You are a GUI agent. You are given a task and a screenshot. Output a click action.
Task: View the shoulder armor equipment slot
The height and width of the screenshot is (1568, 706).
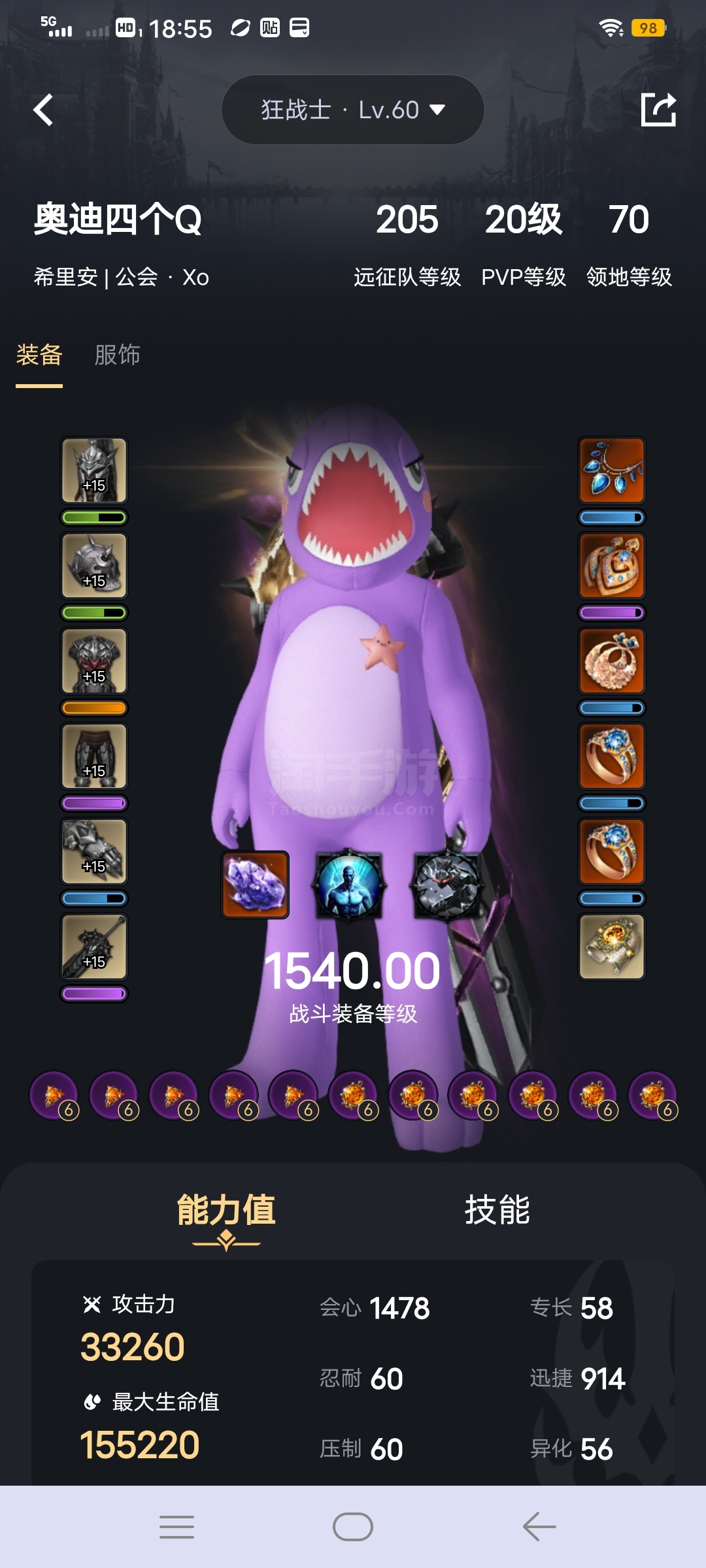(94, 565)
